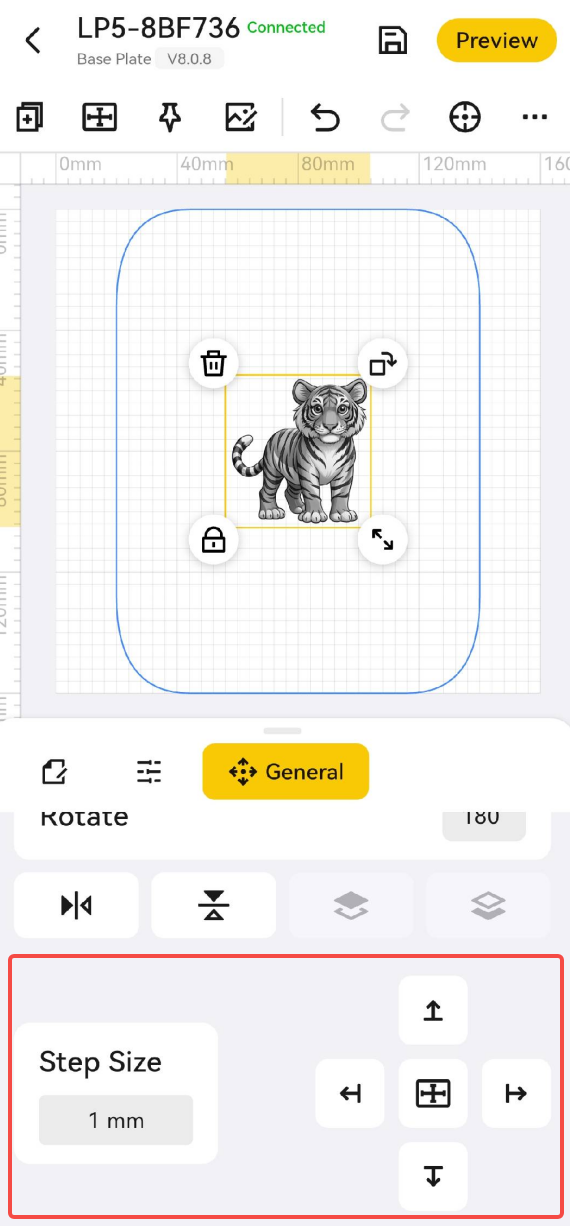
Task: Nudge the image up by one step
Action: pyautogui.click(x=433, y=1010)
